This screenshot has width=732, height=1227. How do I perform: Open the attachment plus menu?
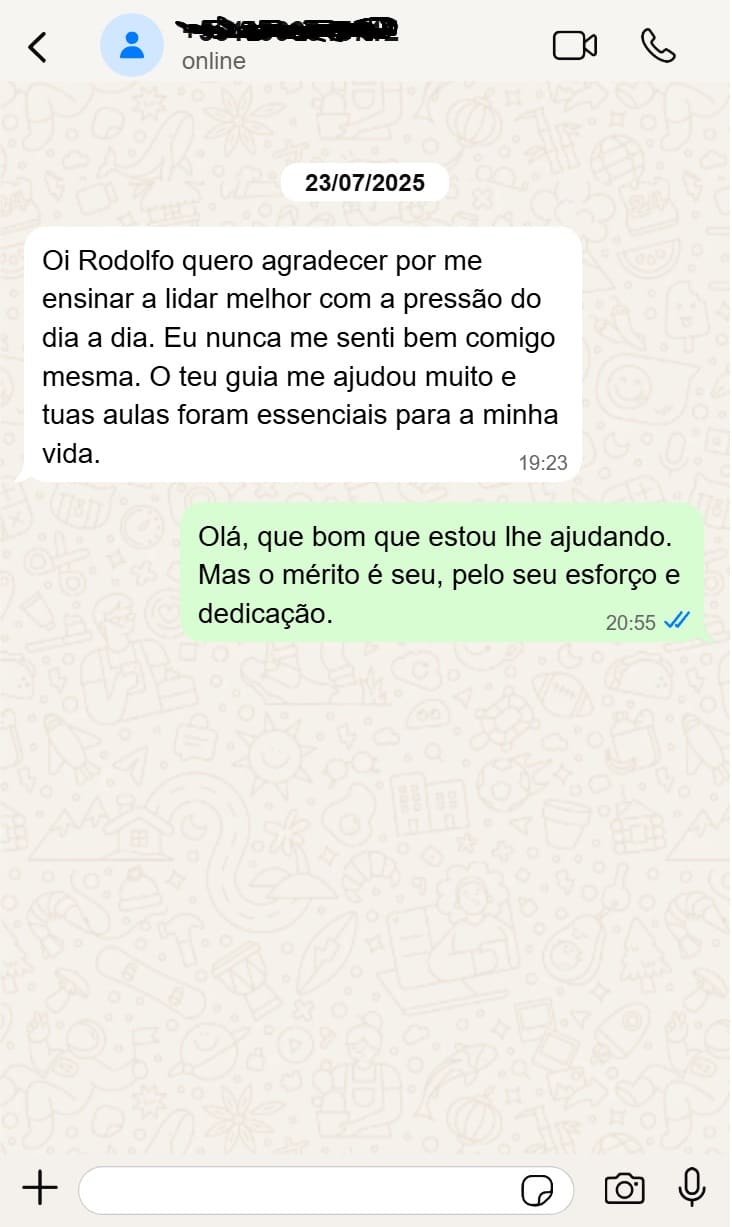pyautogui.click(x=40, y=1188)
